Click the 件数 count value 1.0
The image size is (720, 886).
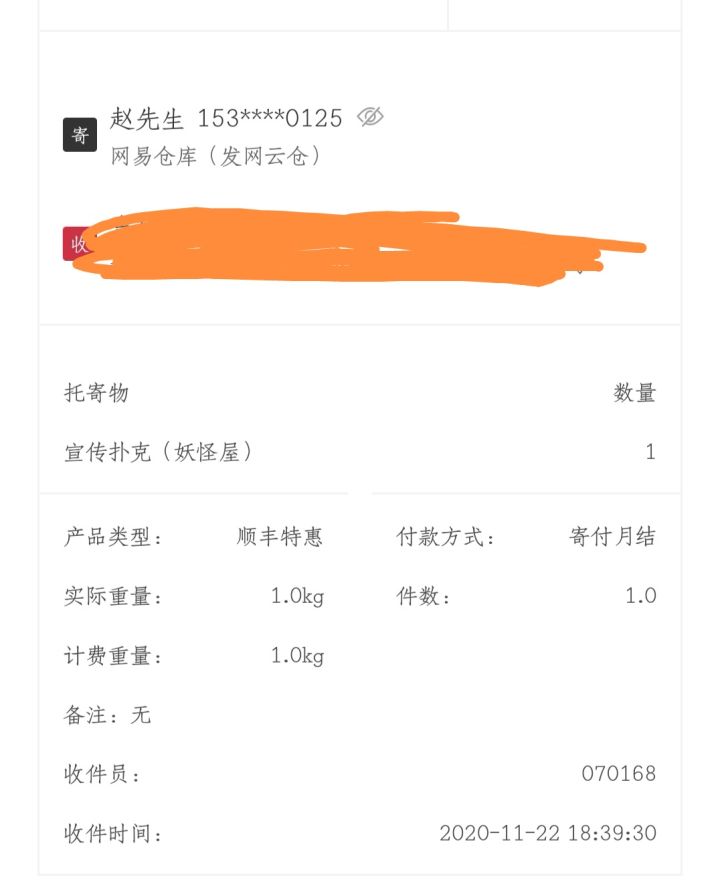[646, 596]
